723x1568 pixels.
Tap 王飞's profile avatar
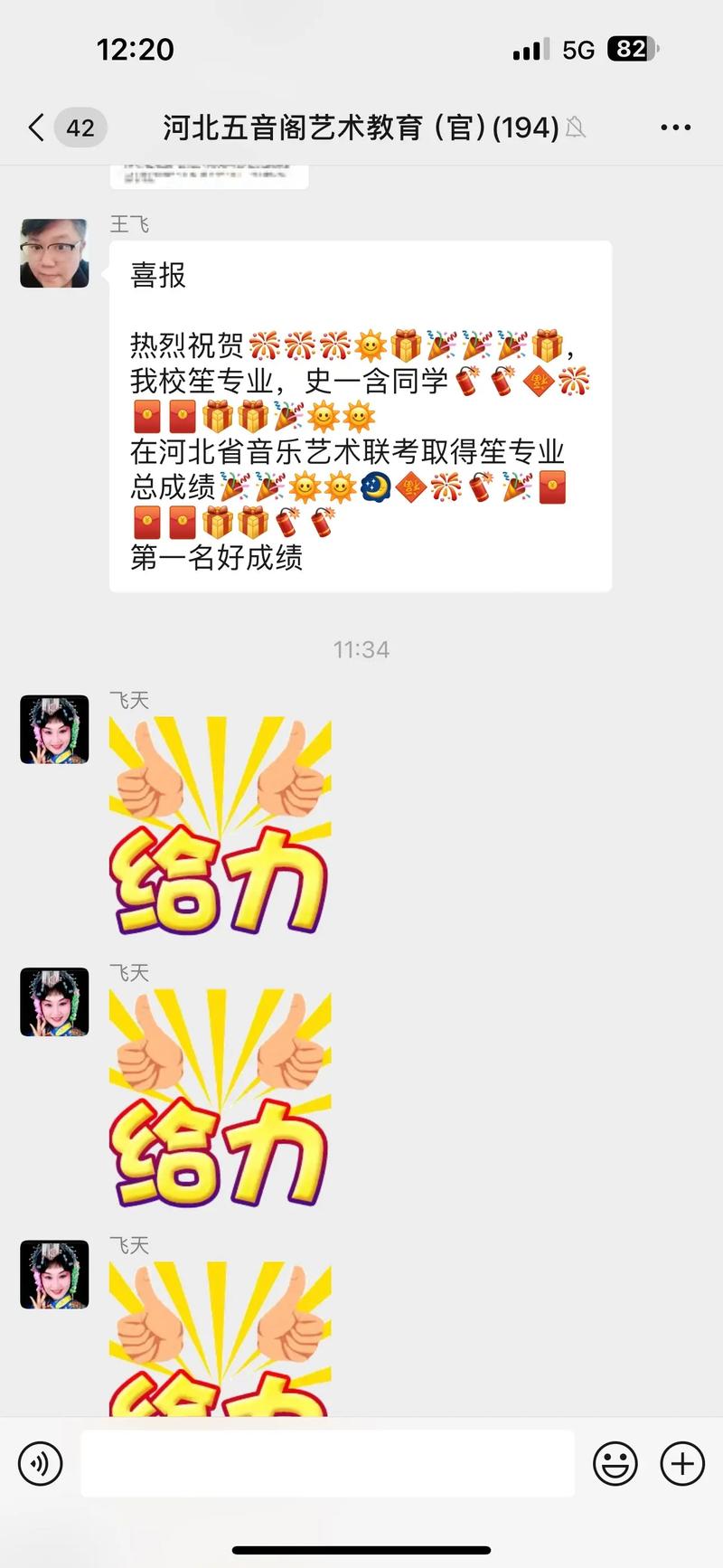pos(52,254)
